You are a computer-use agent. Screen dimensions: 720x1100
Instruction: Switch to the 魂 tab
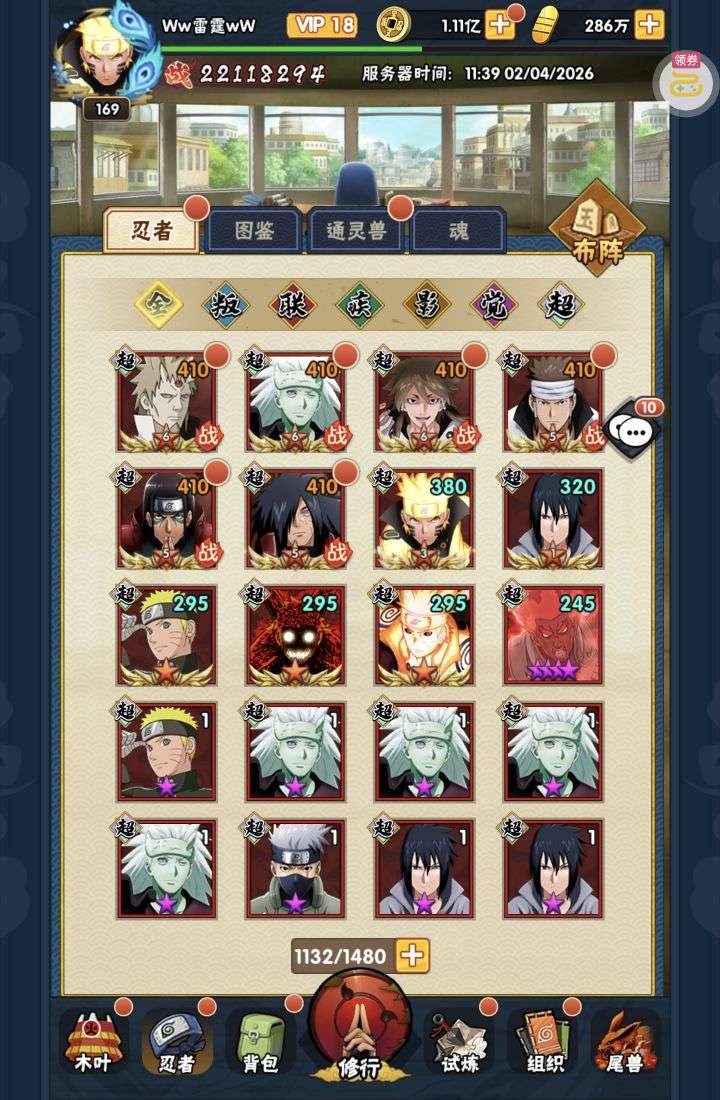tap(458, 232)
